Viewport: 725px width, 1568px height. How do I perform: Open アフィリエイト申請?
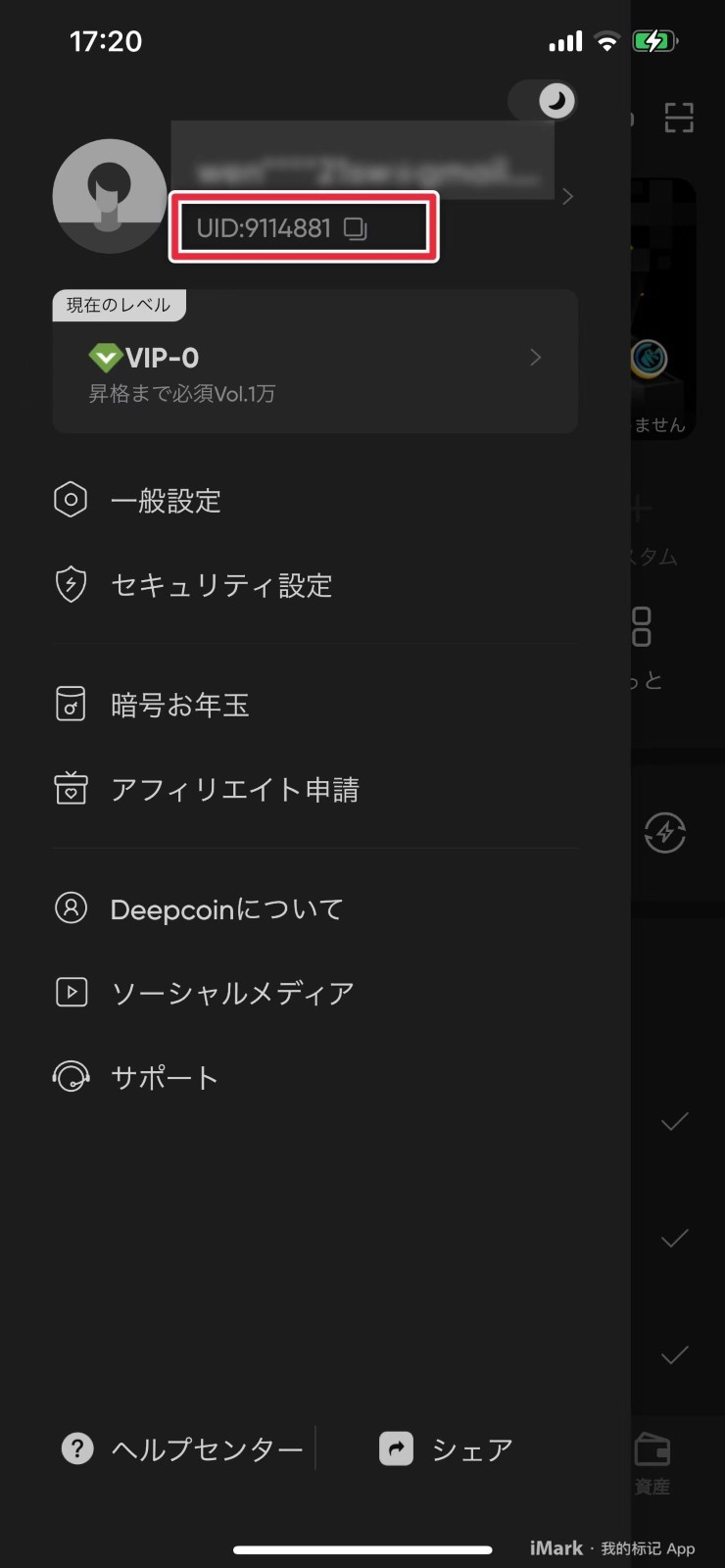point(314,789)
